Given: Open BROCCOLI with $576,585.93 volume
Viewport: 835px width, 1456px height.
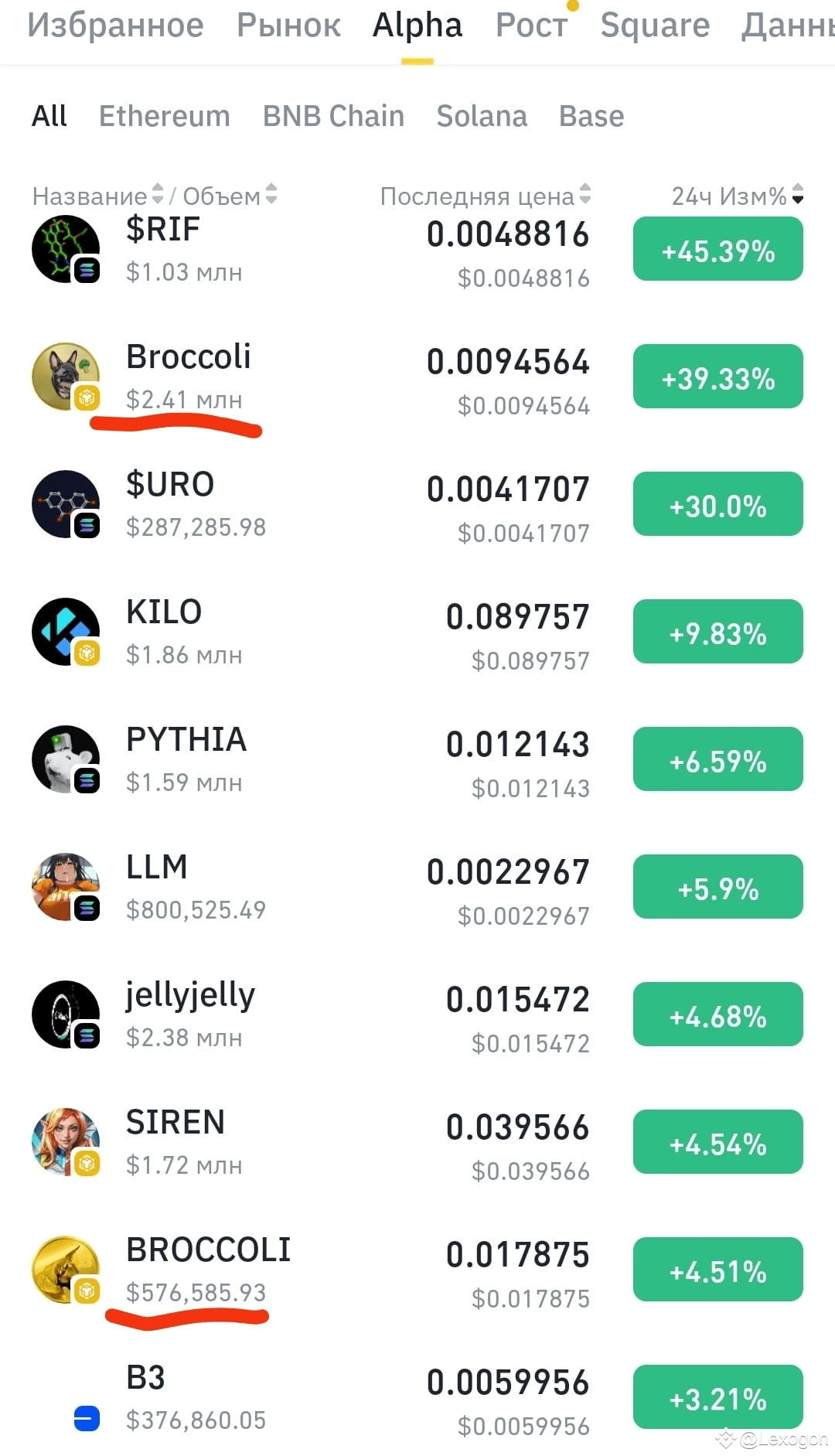Looking at the screenshot, I should coord(417,1270).
